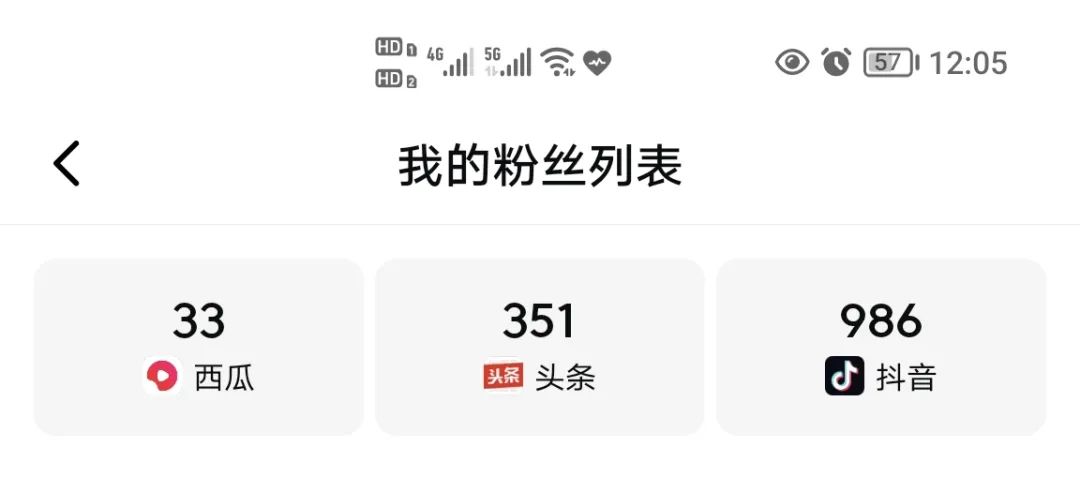This screenshot has width=1080, height=491.
Task: Open the 西瓜 fans card
Action: 199,347
